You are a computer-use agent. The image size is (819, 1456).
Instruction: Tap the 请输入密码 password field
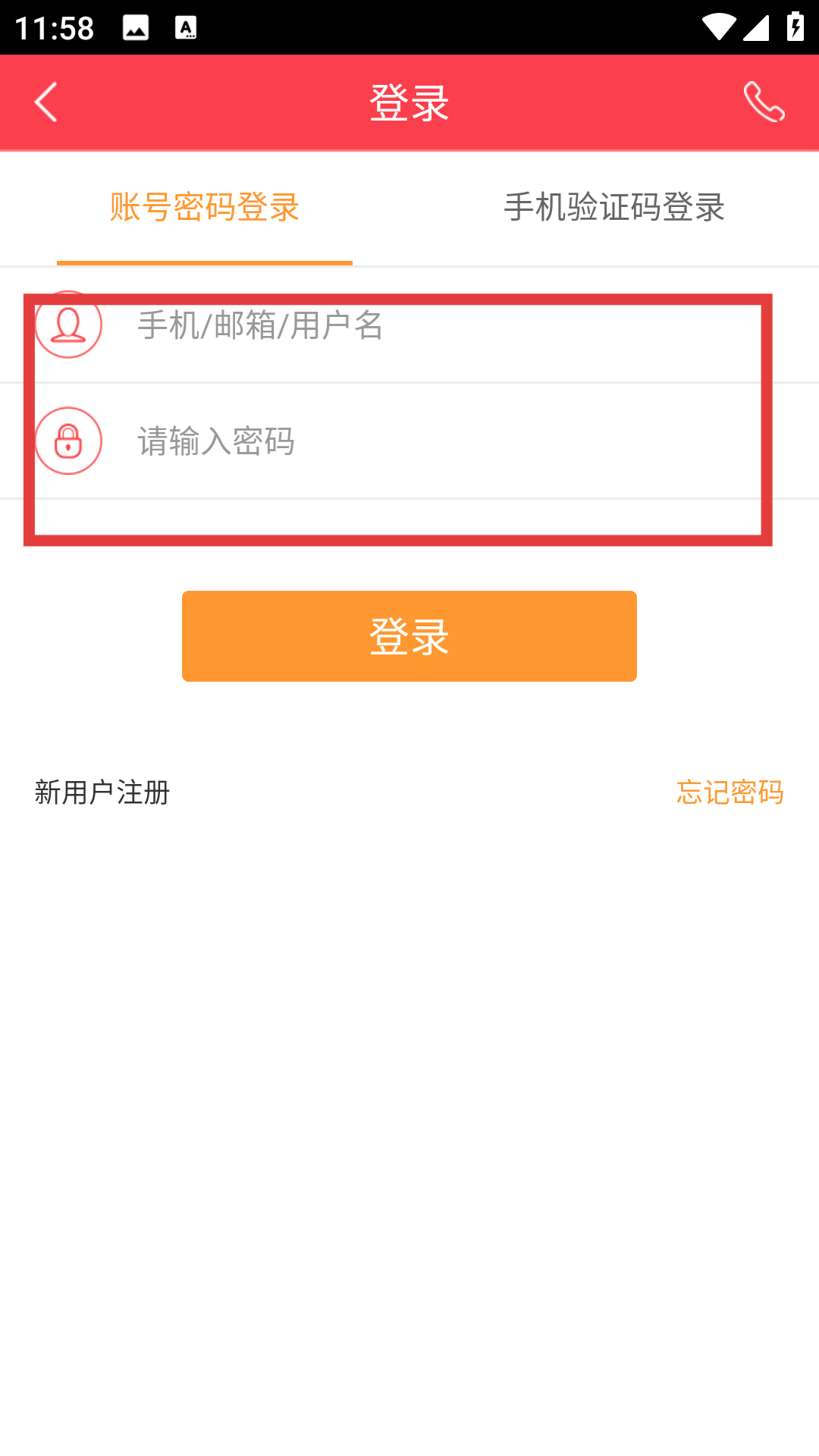point(440,441)
